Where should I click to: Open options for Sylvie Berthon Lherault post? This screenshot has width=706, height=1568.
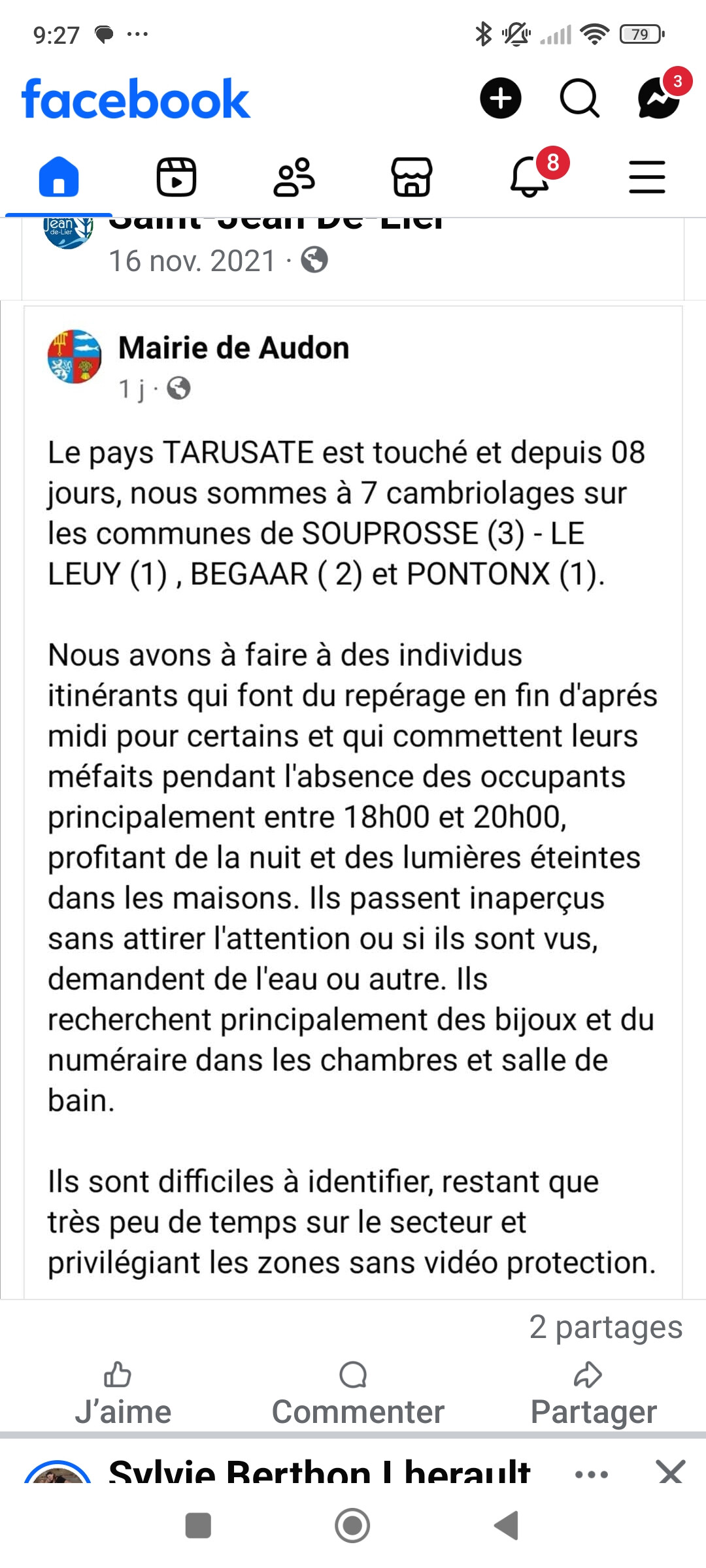[592, 1474]
